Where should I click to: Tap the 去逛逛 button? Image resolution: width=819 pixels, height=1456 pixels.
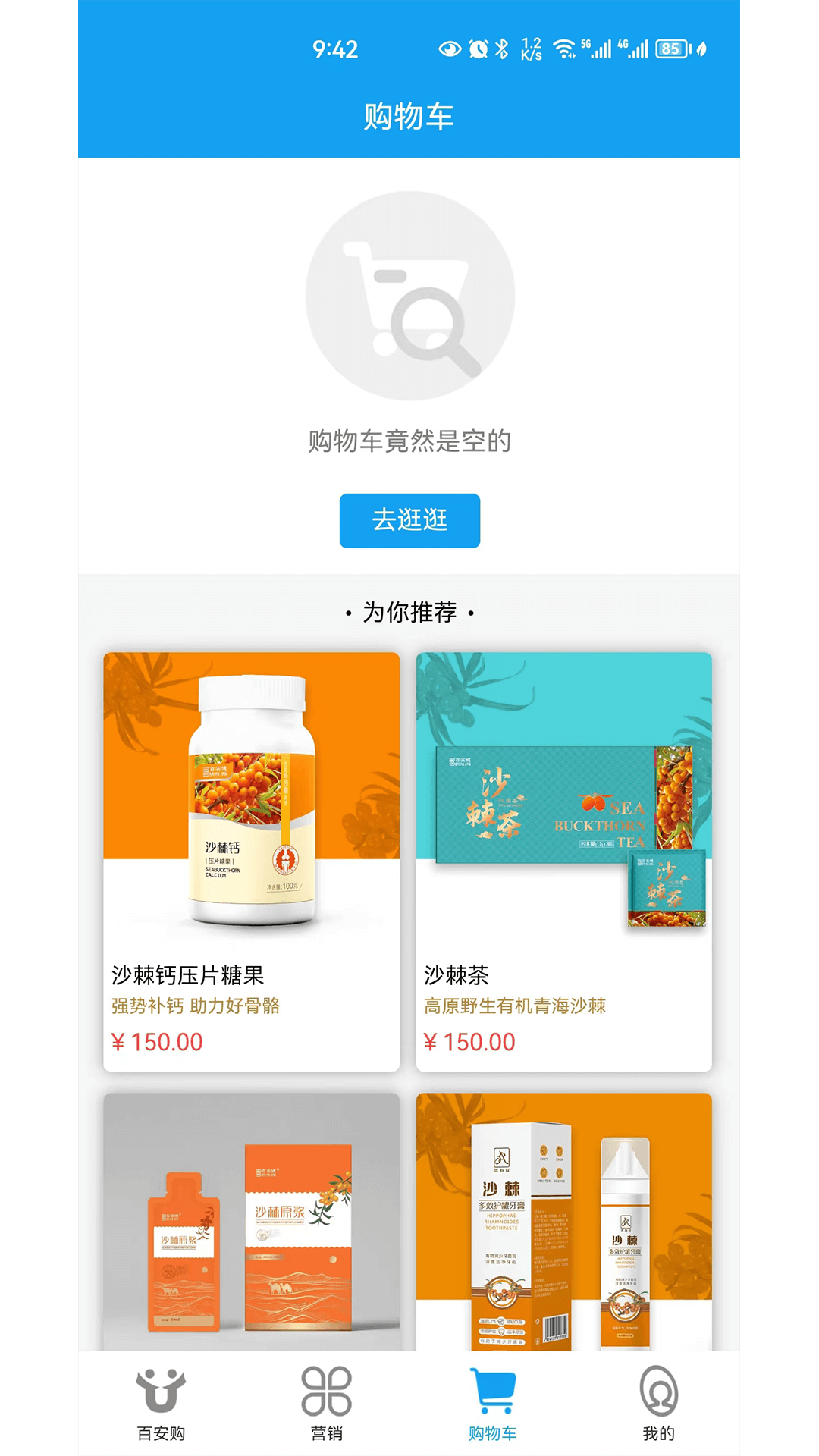(409, 520)
